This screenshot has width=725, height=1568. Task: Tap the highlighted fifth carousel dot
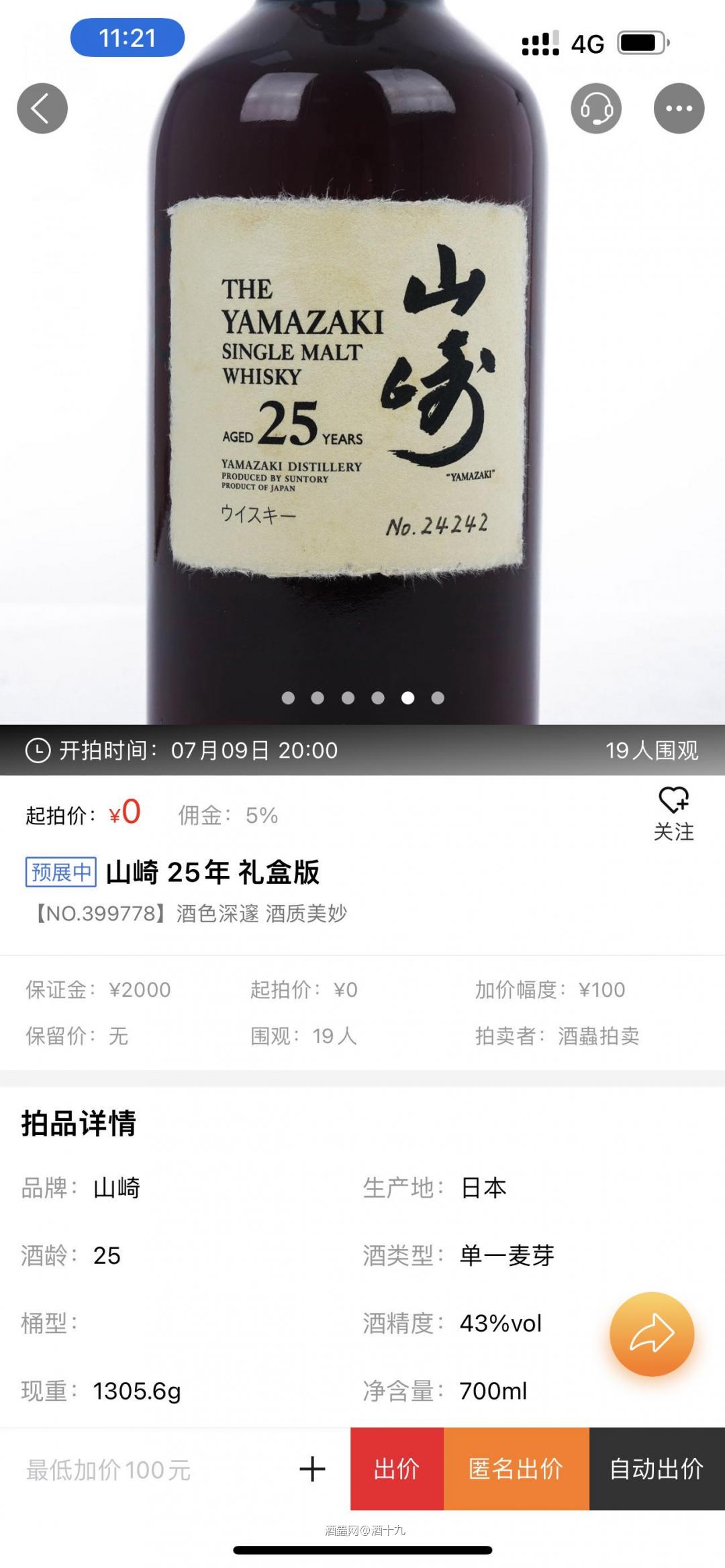coord(408,698)
